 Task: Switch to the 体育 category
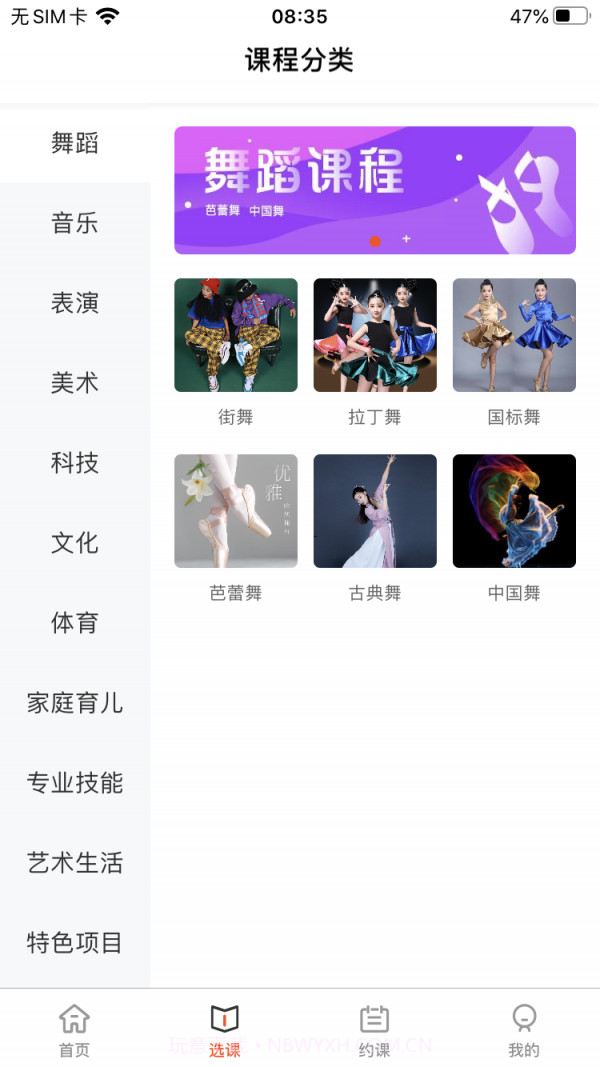click(x=75, y=623)
